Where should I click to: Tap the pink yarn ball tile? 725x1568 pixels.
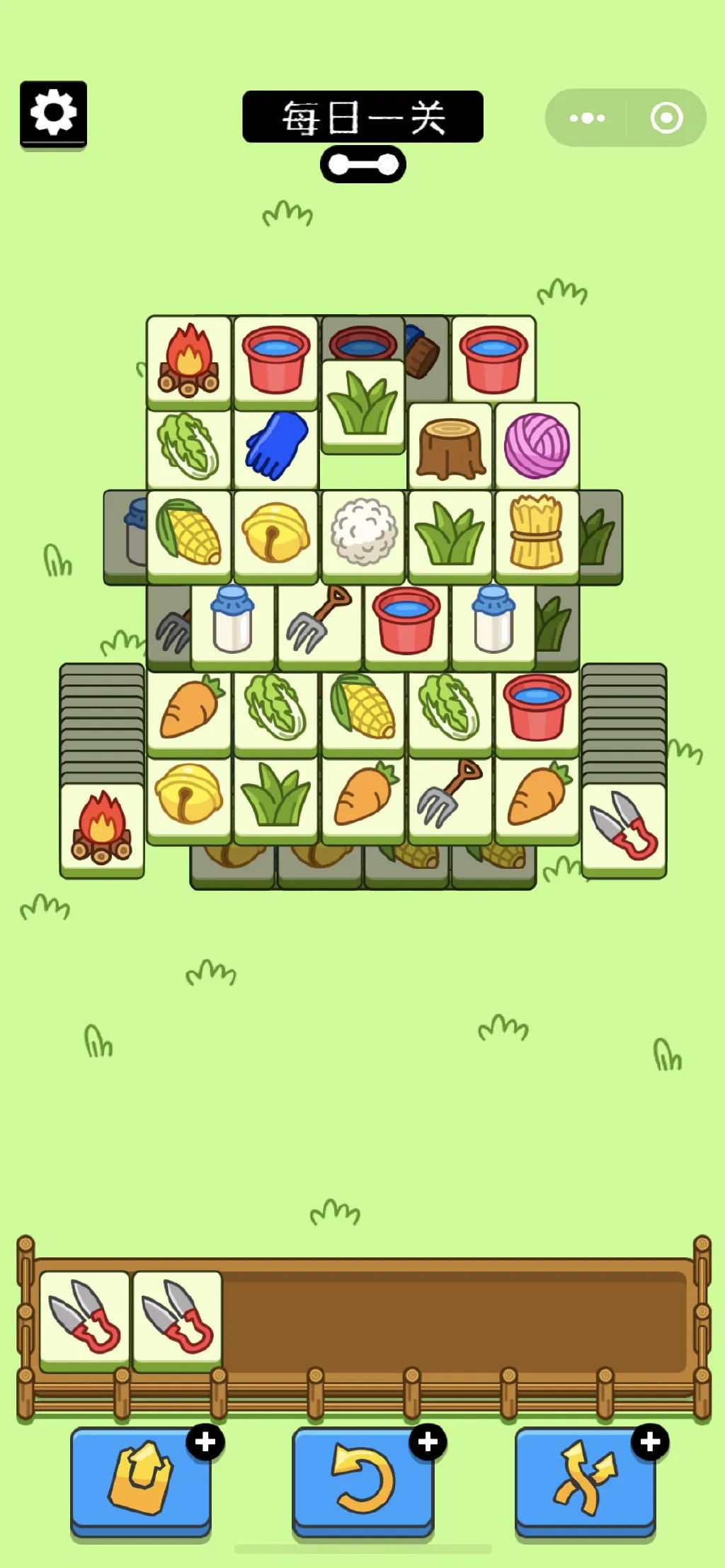537,446
